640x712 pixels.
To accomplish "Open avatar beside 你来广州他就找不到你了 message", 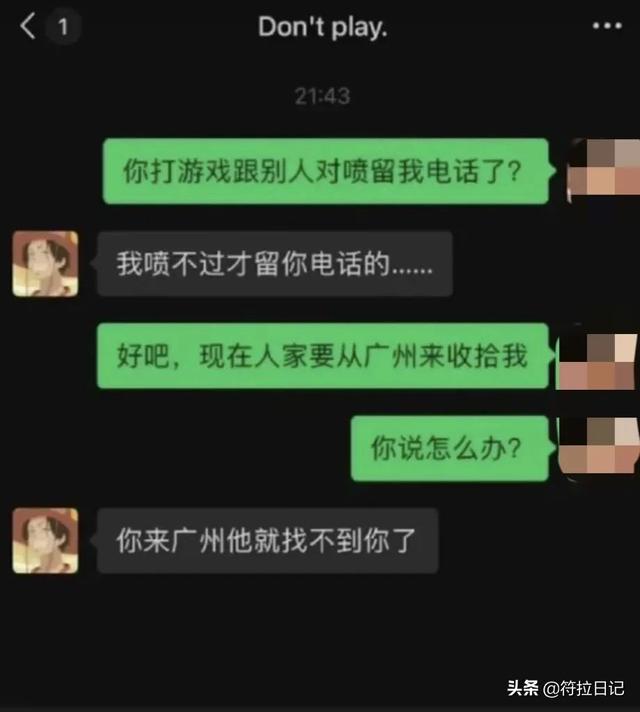I will pyautogui.click(x=45, y=540).
